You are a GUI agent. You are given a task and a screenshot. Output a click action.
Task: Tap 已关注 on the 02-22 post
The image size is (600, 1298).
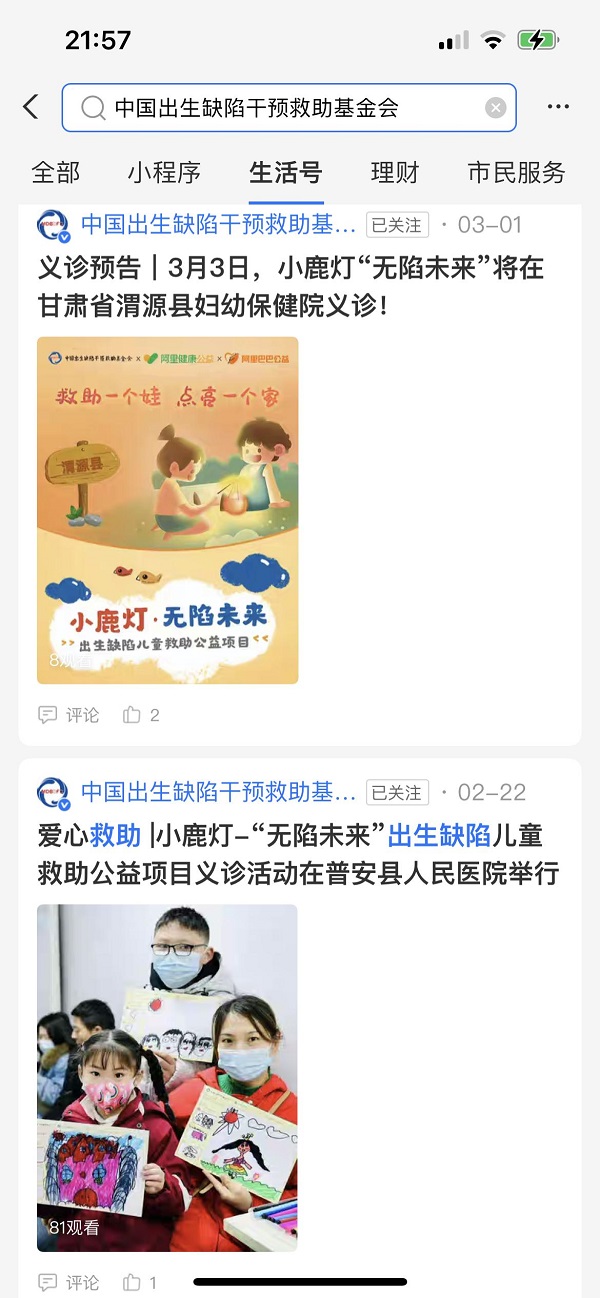(397, 792)
